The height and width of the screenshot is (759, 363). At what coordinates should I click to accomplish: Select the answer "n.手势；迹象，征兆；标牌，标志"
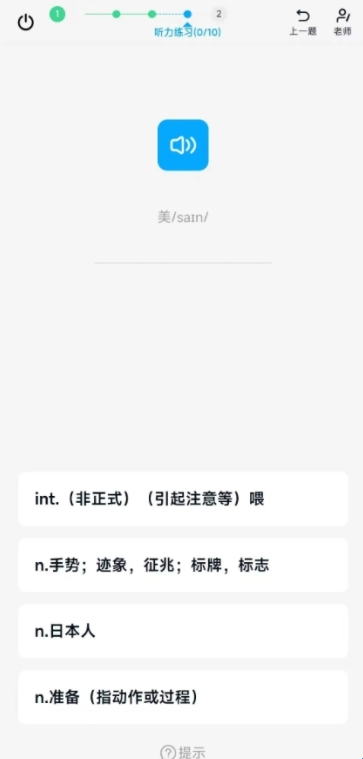click(x=183, y=565)
